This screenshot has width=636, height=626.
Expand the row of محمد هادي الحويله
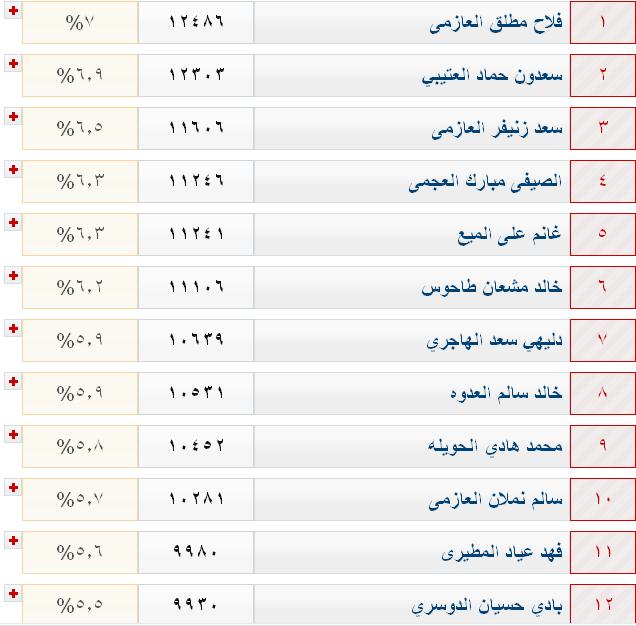13,435
